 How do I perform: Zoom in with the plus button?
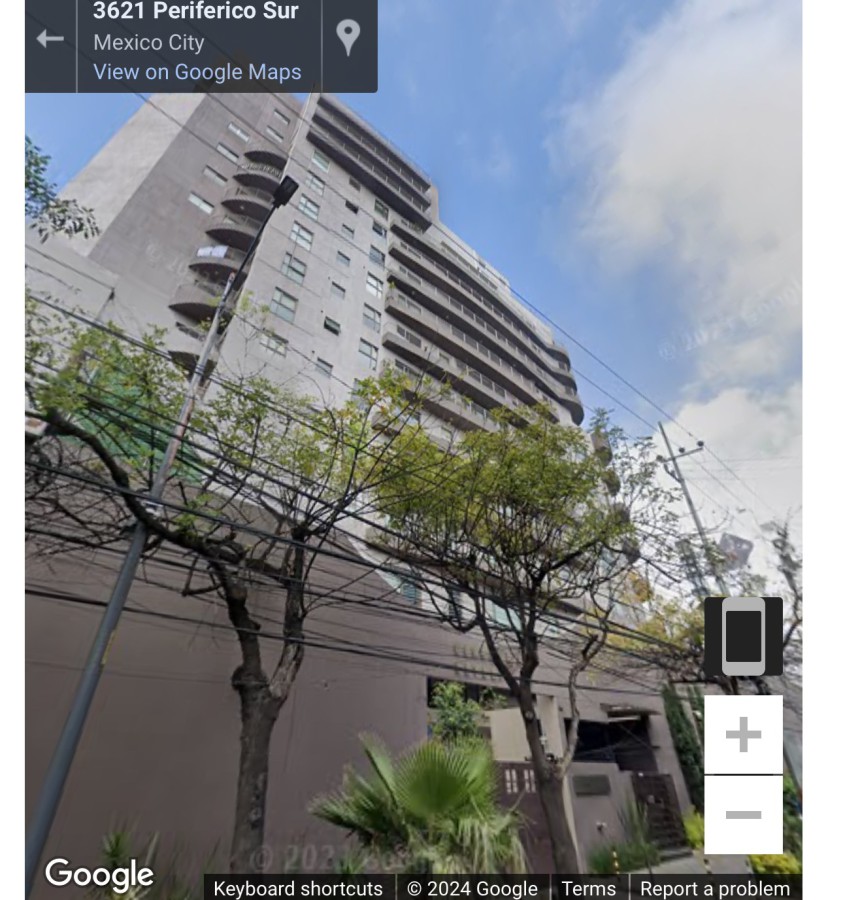[x=743, y=735]
